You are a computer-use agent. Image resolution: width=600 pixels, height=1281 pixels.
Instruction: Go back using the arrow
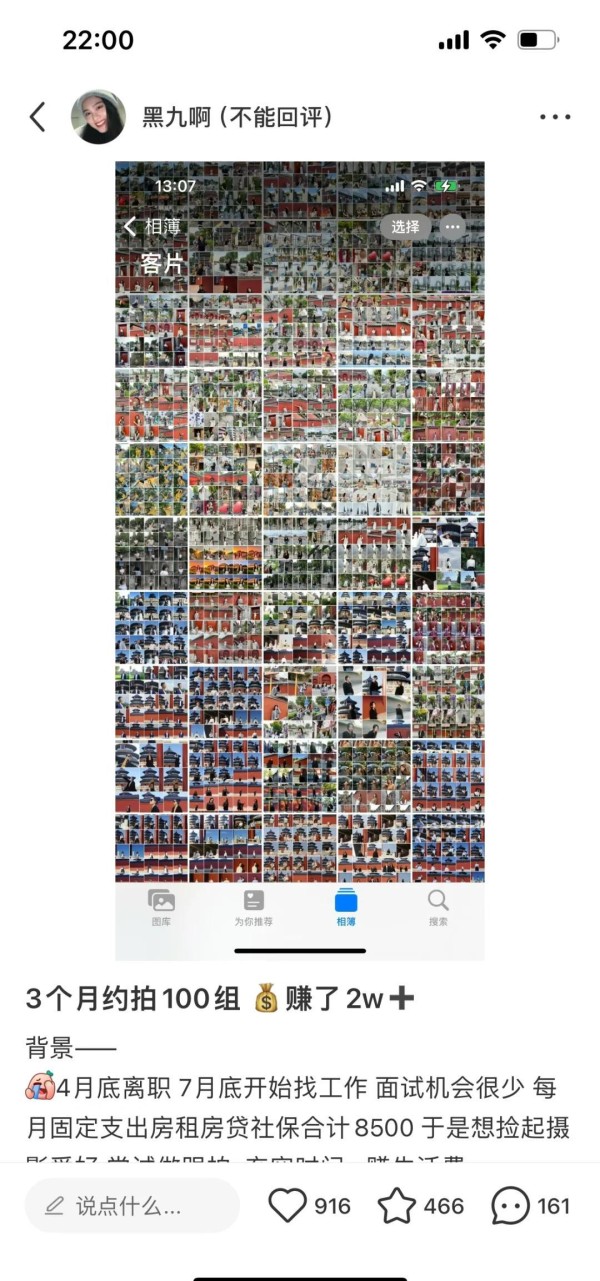tap(37, 117)
